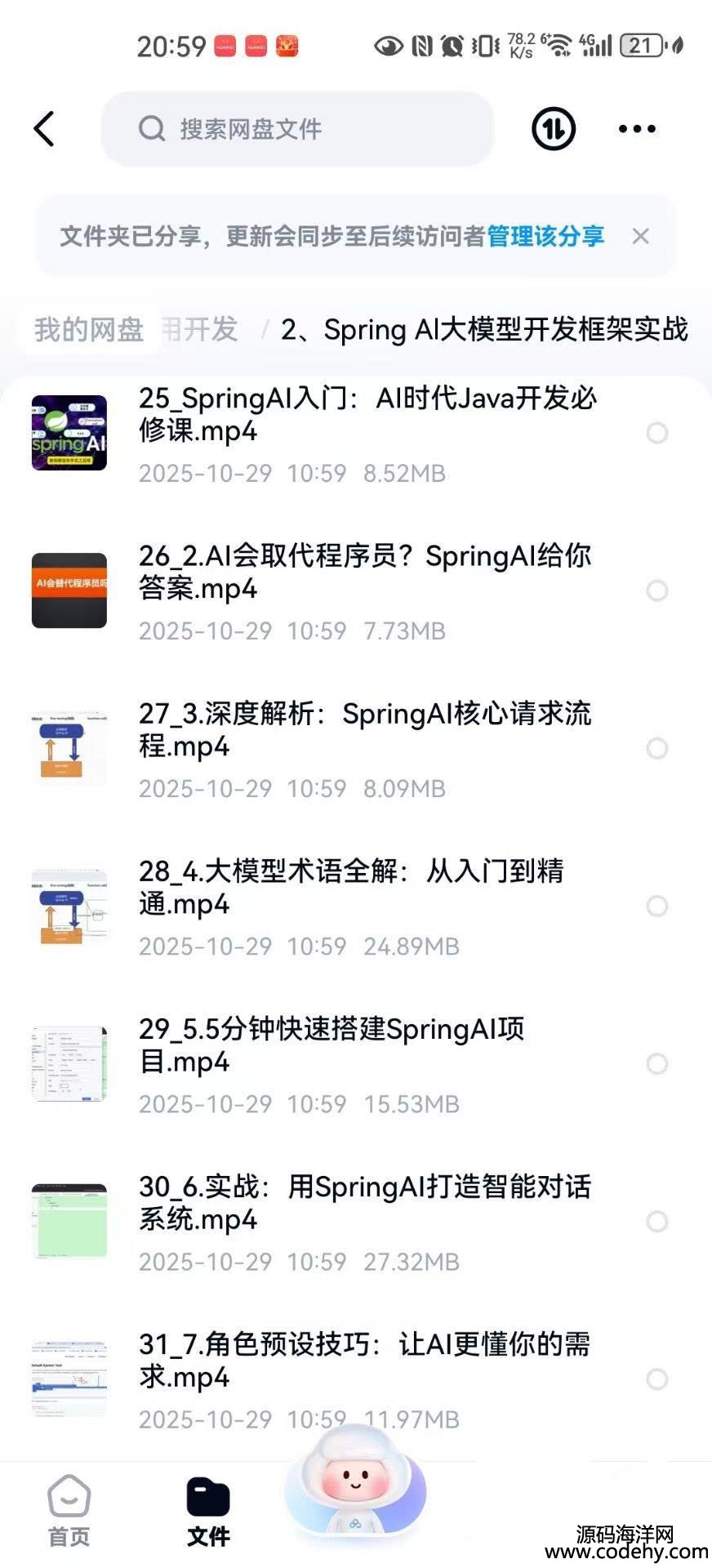Open video 25_SpringAI入门

[x=367, y=414]
